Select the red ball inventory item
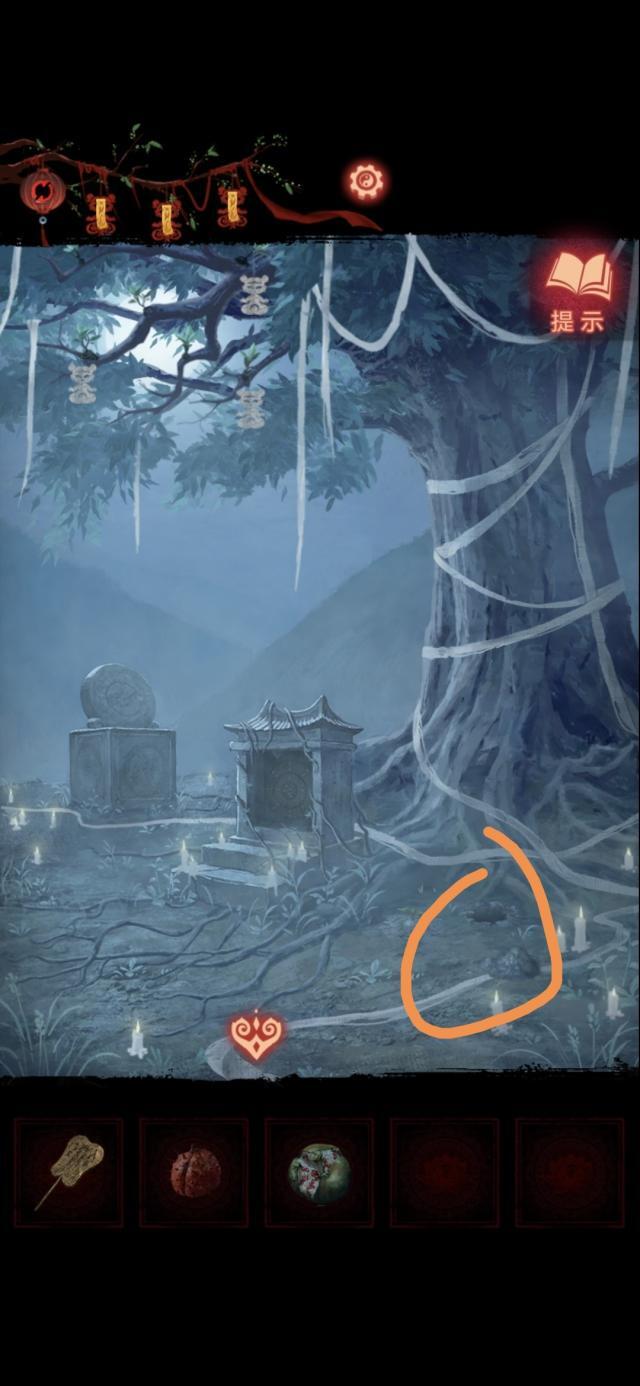The height and width of the screenshot is (1386, 640). coord(193,1171)
